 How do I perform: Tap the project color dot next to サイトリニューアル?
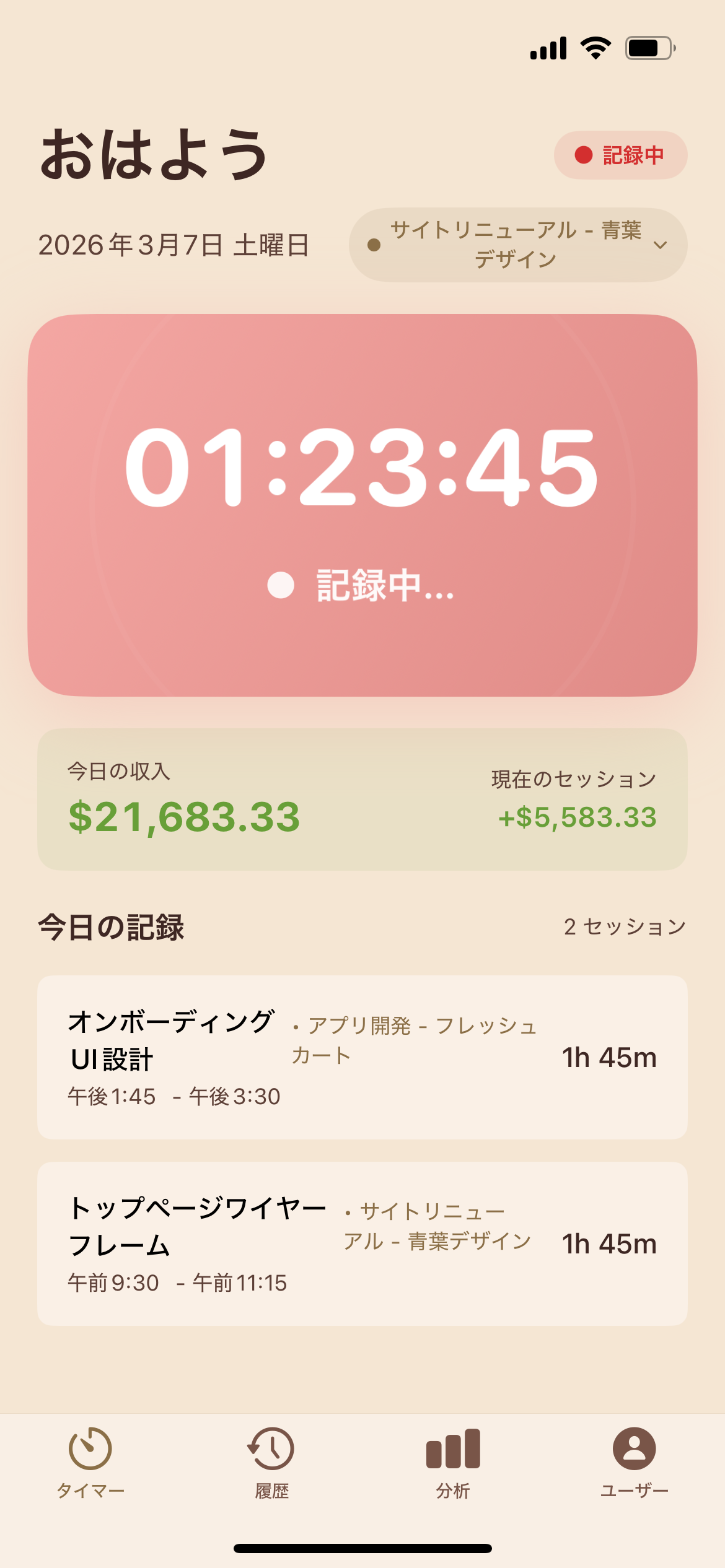[x=372, y=245]
